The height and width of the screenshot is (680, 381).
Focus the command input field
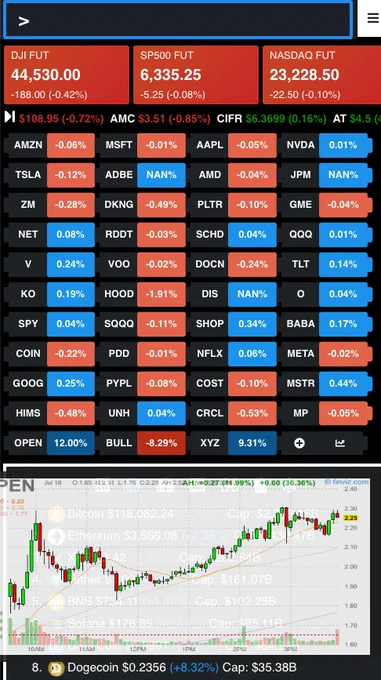(x=178, y=20)
